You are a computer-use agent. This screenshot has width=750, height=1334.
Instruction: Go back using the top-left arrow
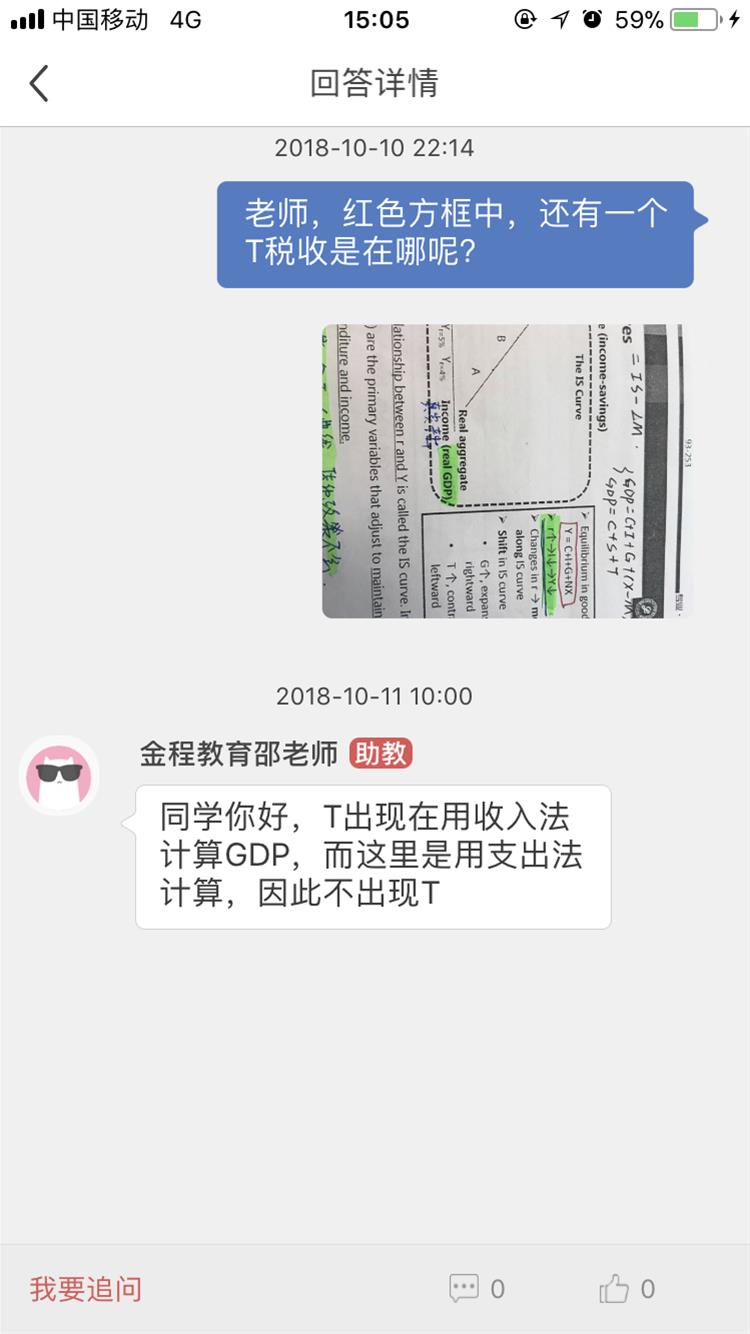pyautogui.click(x=39, y=83)
